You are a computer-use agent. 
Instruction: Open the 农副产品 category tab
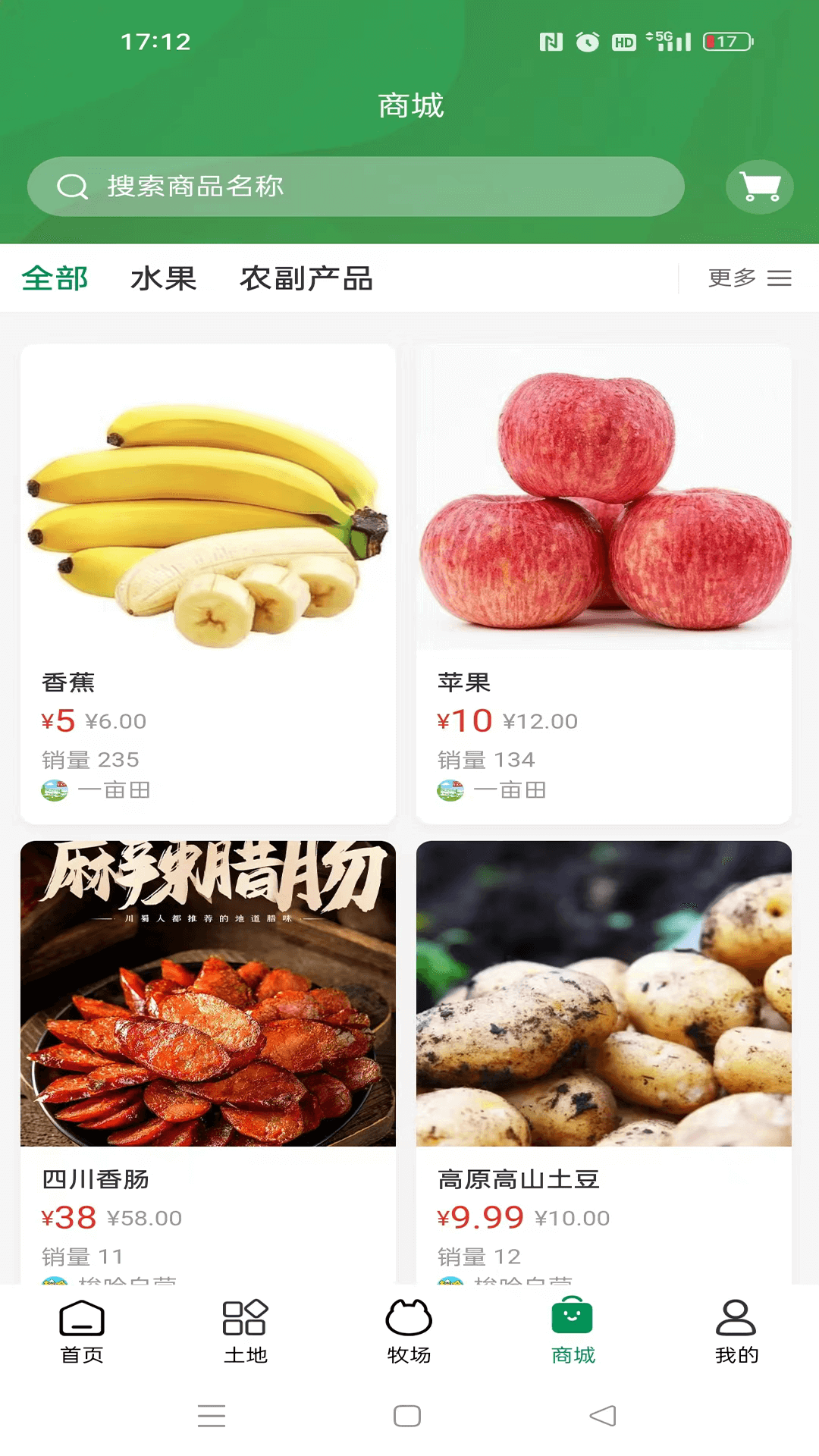pos(307,279)
